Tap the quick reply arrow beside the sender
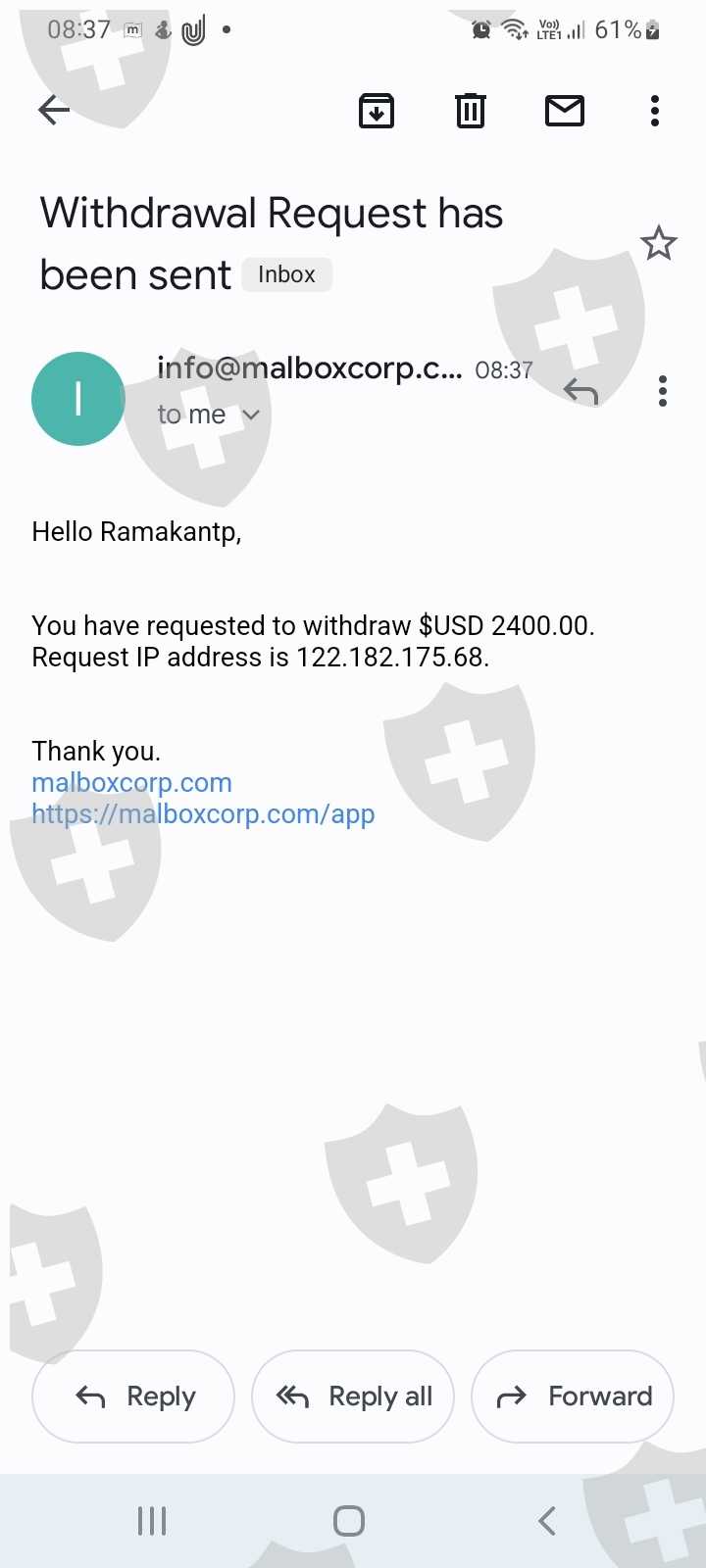Image resolution: width=706 pixels, height=1568 pixels. (581, 391)
